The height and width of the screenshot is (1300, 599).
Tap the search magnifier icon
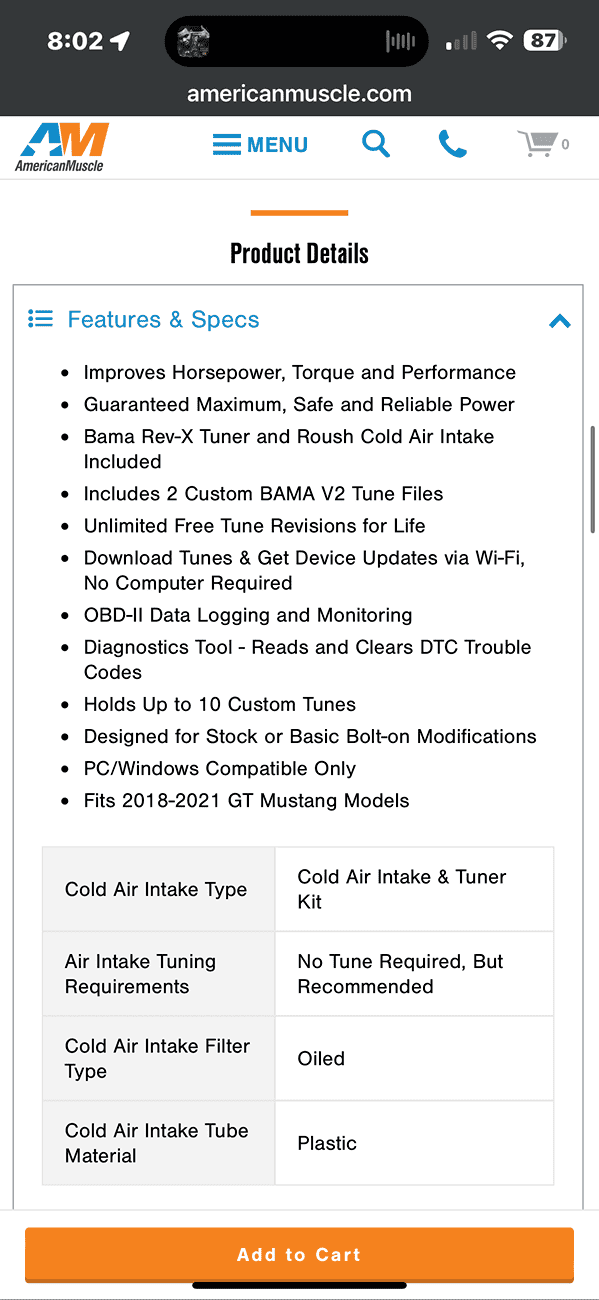pos(376,144)
